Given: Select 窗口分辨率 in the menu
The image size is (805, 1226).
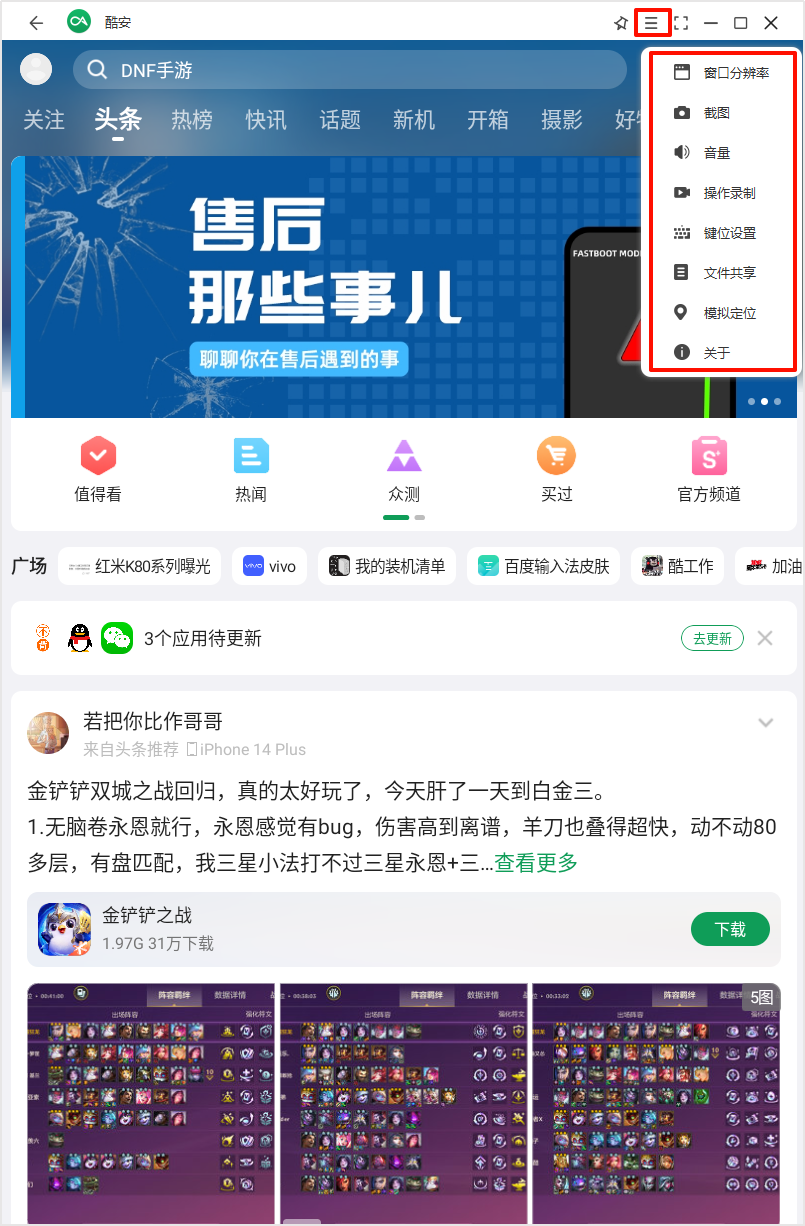Looking at the screenshot, I should pyautogui.click(x=735, y=73).
